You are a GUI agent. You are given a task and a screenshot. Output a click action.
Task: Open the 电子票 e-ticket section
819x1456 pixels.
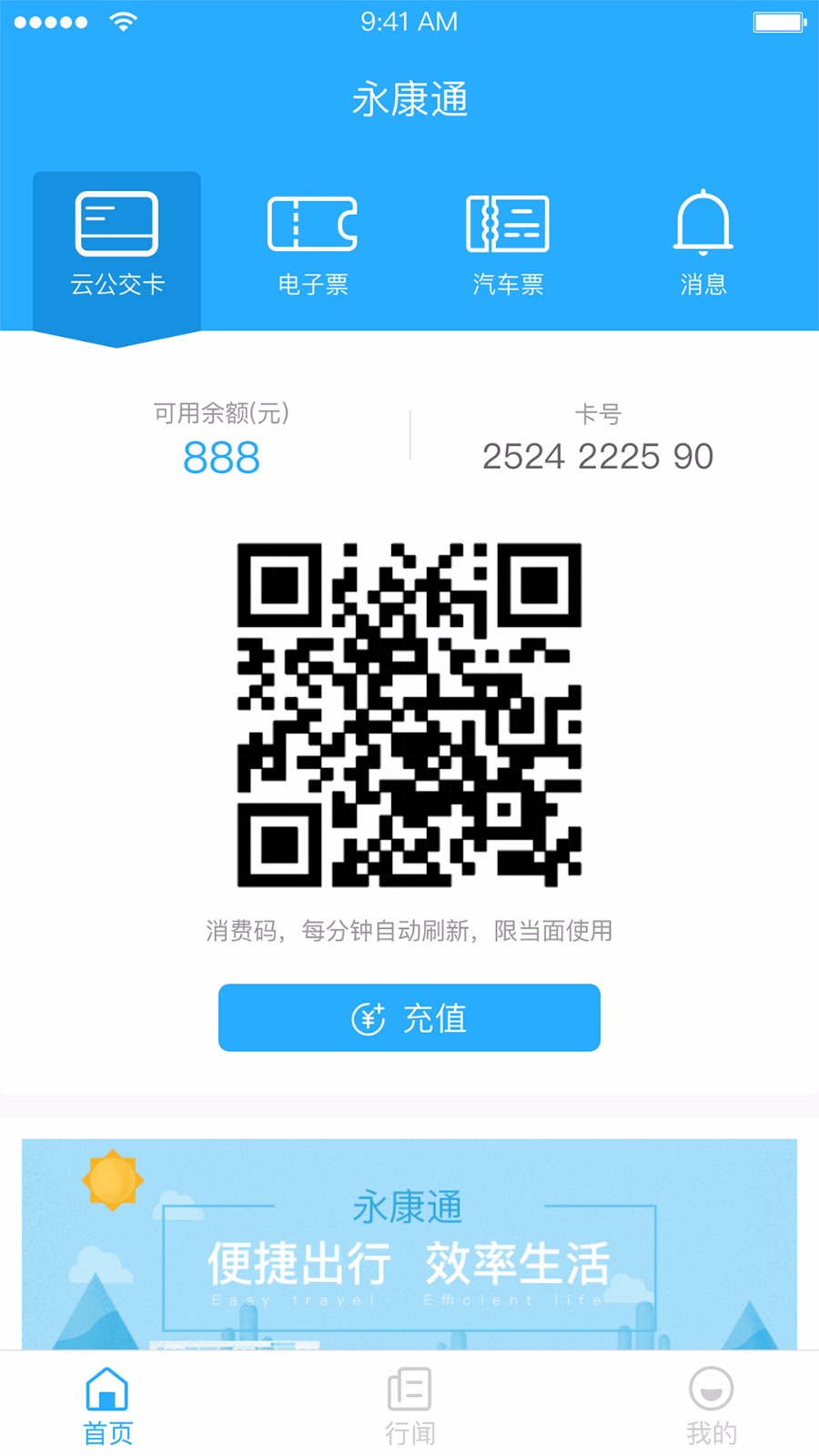tap(312, 224)
